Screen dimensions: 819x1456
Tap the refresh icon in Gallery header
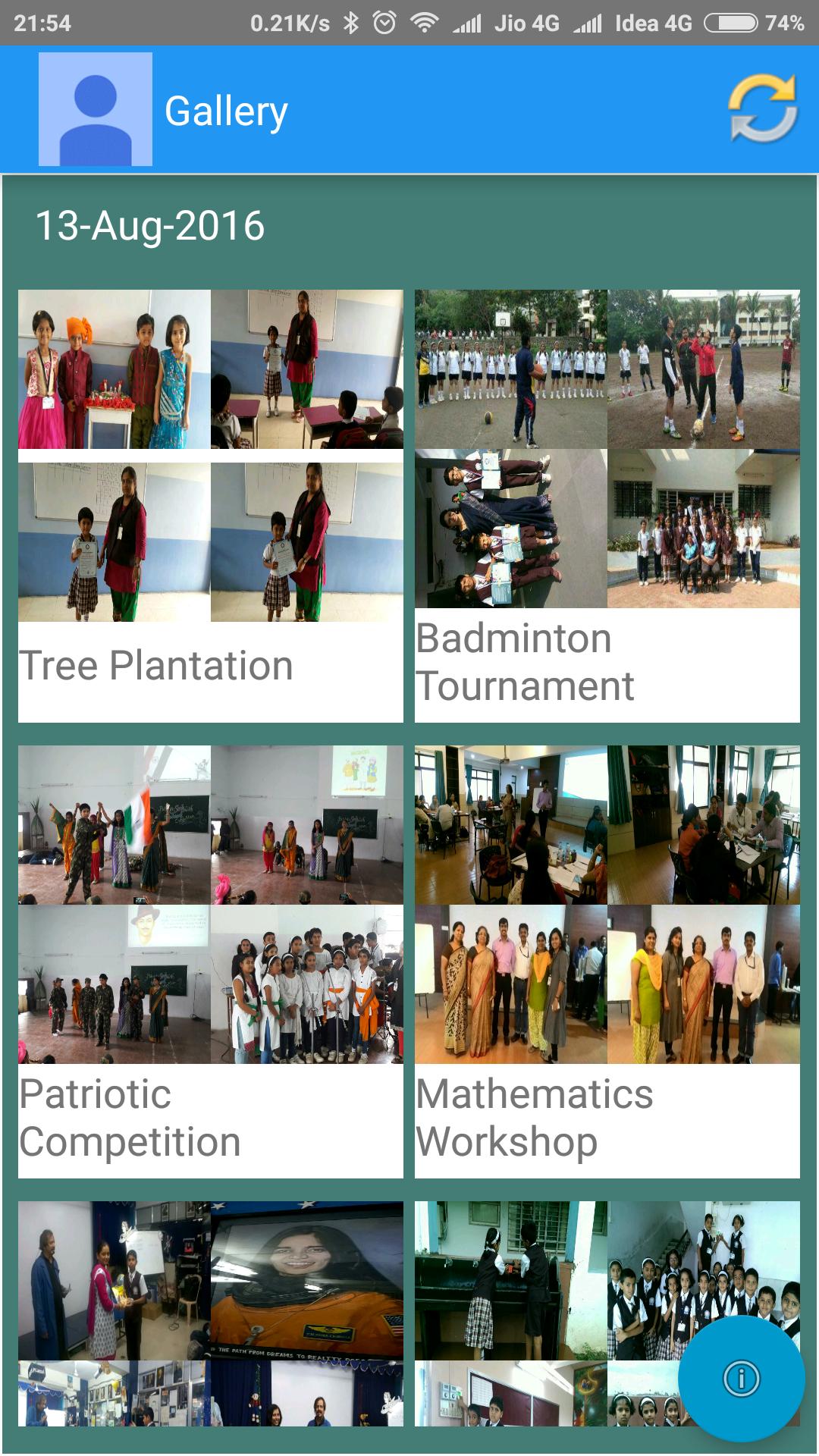tap(762, 108)
